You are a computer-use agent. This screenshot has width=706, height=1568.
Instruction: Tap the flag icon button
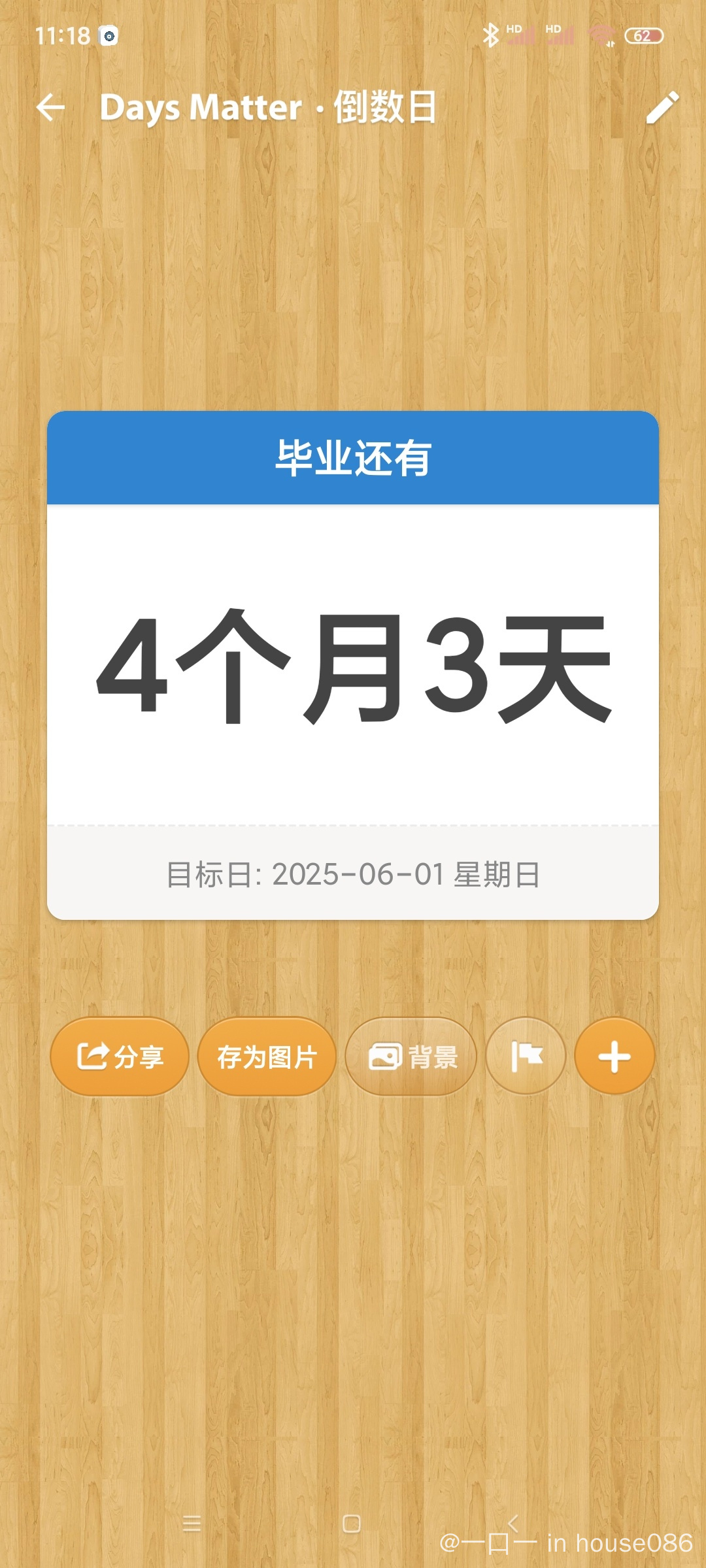coord(526,1056)
